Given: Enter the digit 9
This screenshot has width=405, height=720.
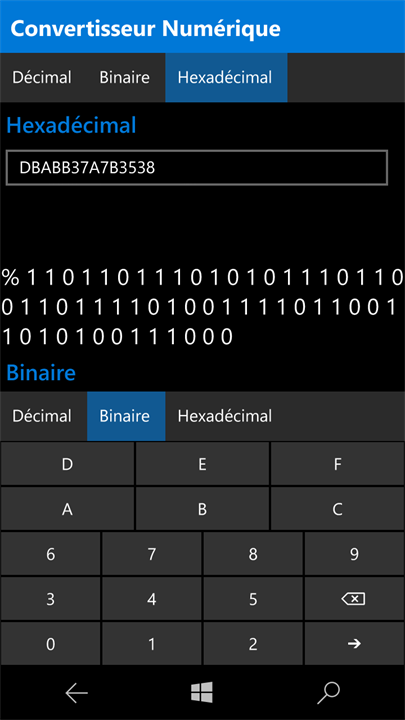Looking at the screenshot, I should click(x=354, y=554).
